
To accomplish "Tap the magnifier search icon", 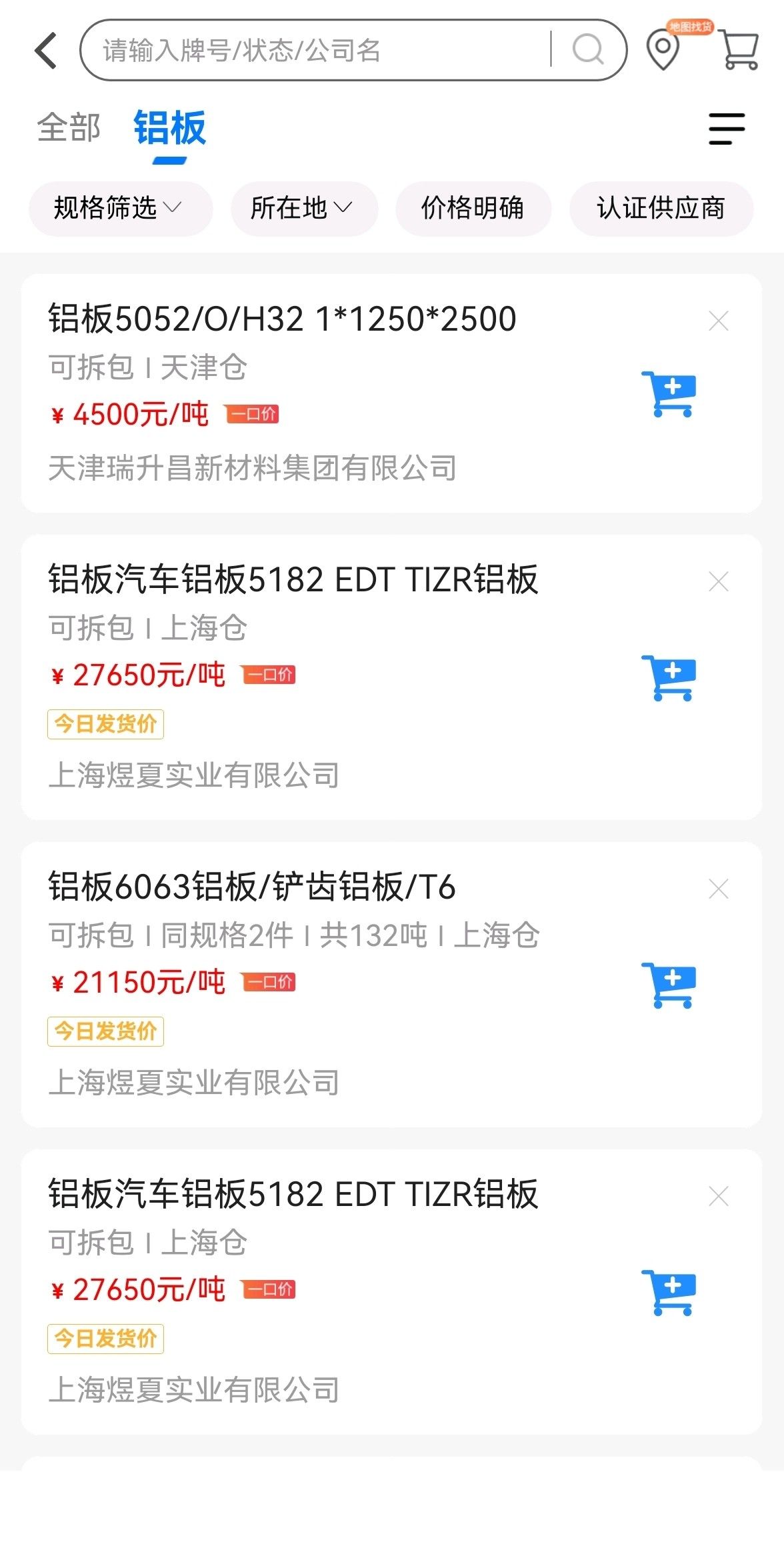I will 588,50.
